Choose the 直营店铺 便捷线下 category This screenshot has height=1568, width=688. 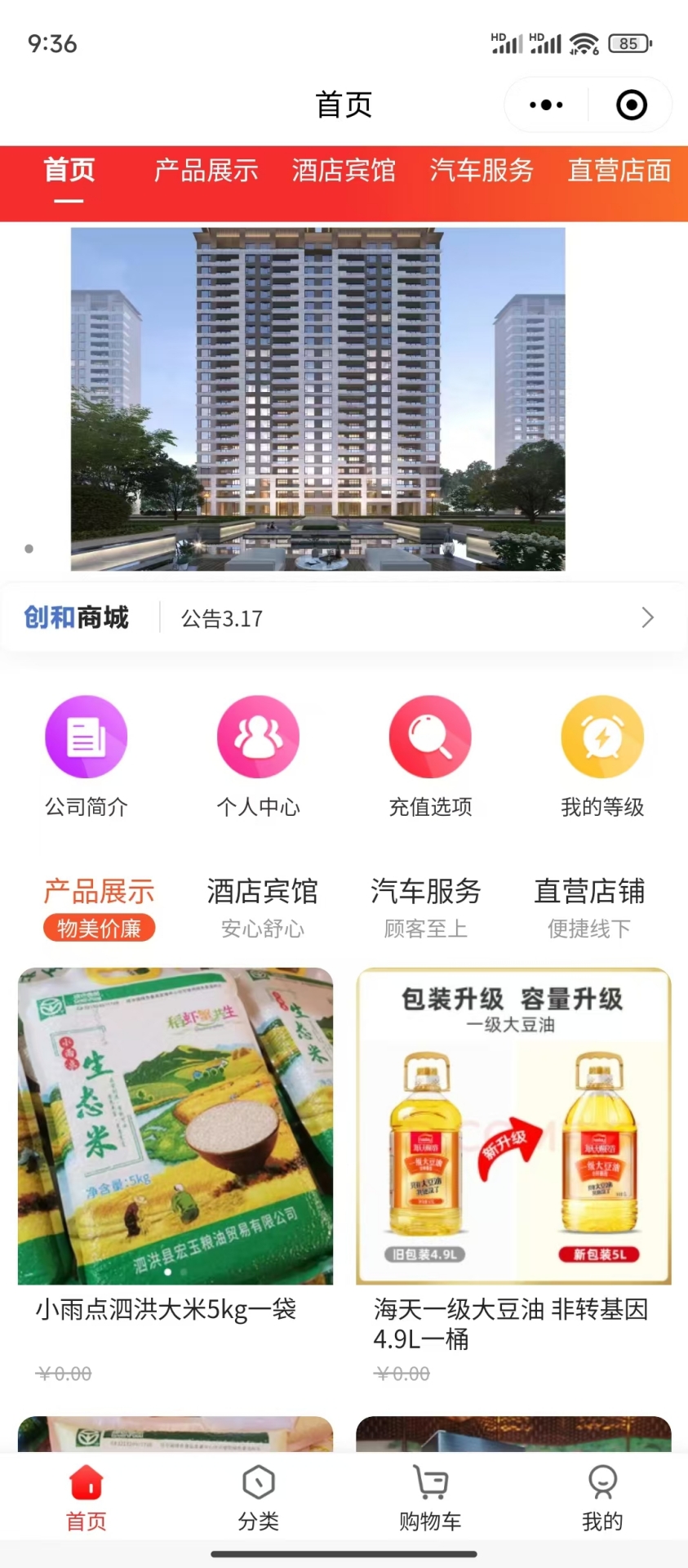(x=589, y=907)
